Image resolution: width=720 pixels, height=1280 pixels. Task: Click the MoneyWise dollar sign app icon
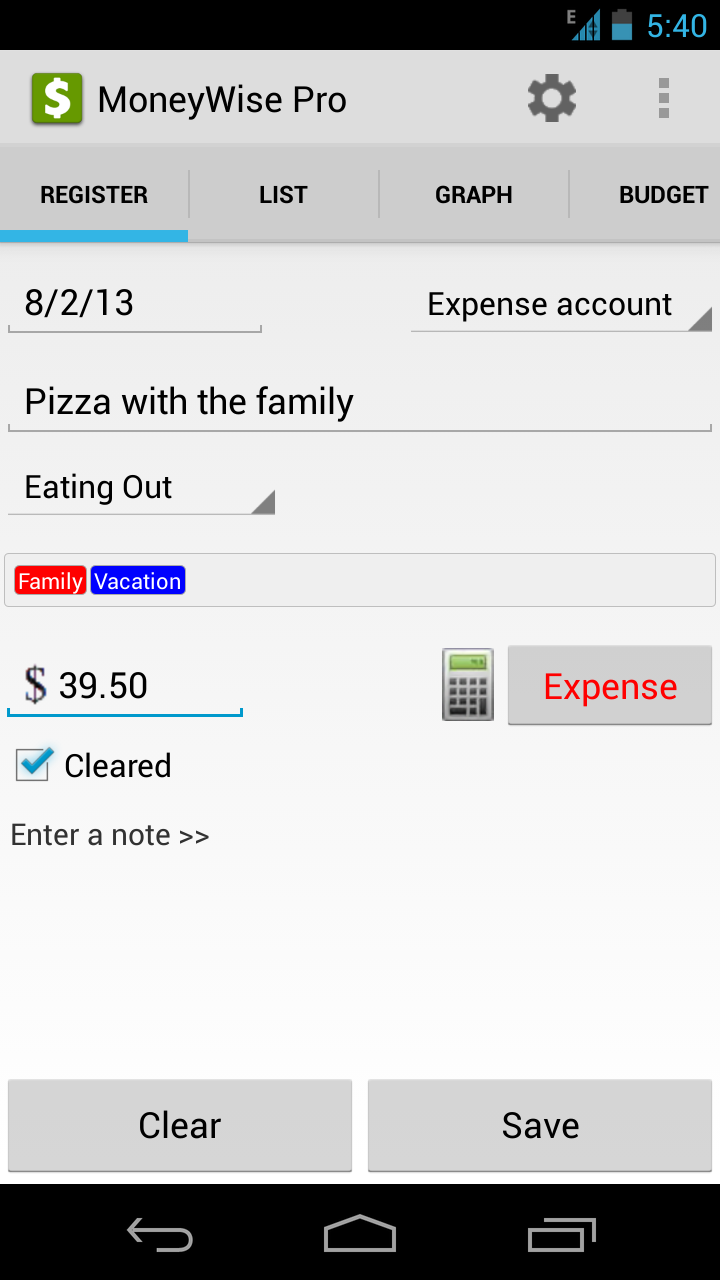tap(56, 97)
